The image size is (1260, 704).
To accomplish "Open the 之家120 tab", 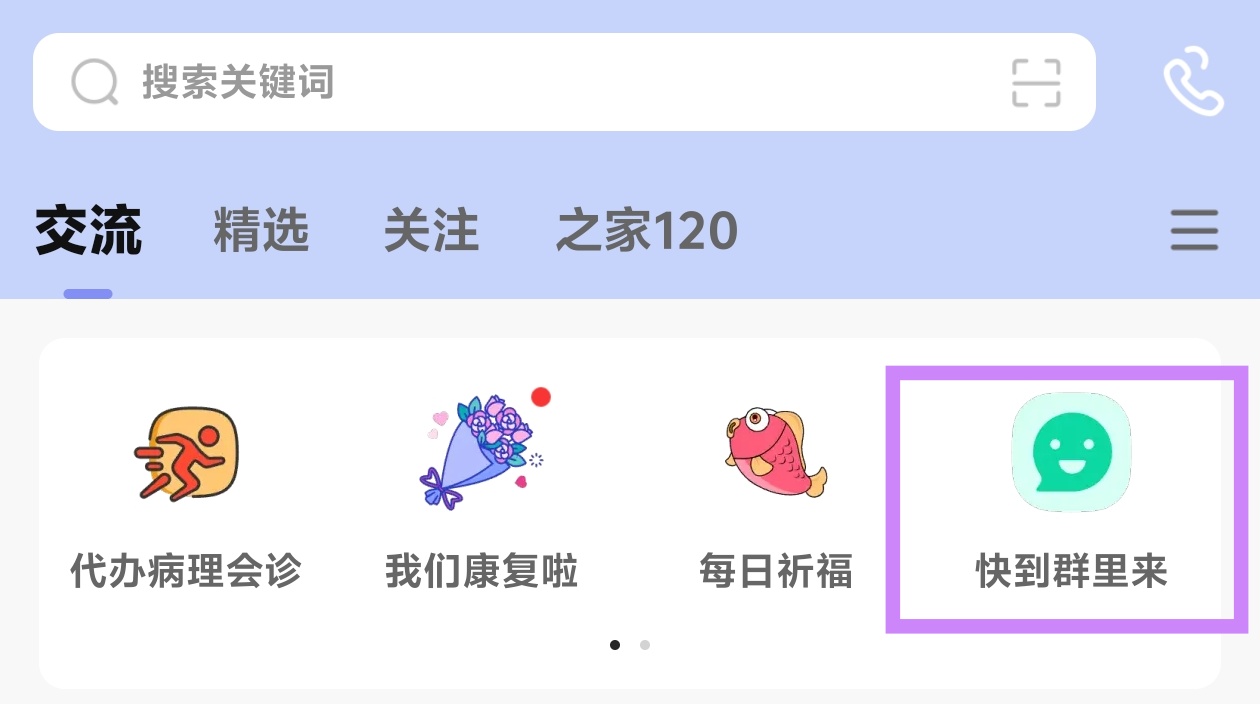I will click(x=647, y=231).
